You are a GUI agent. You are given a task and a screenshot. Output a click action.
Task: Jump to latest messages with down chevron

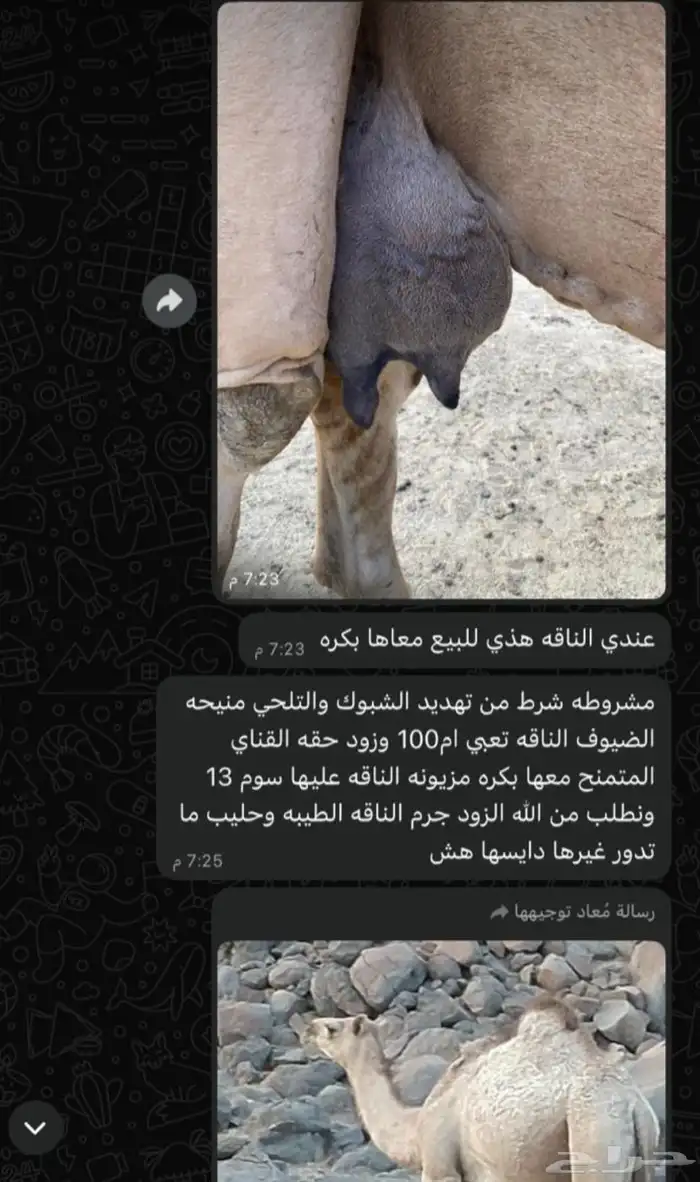click(35, 1128)
